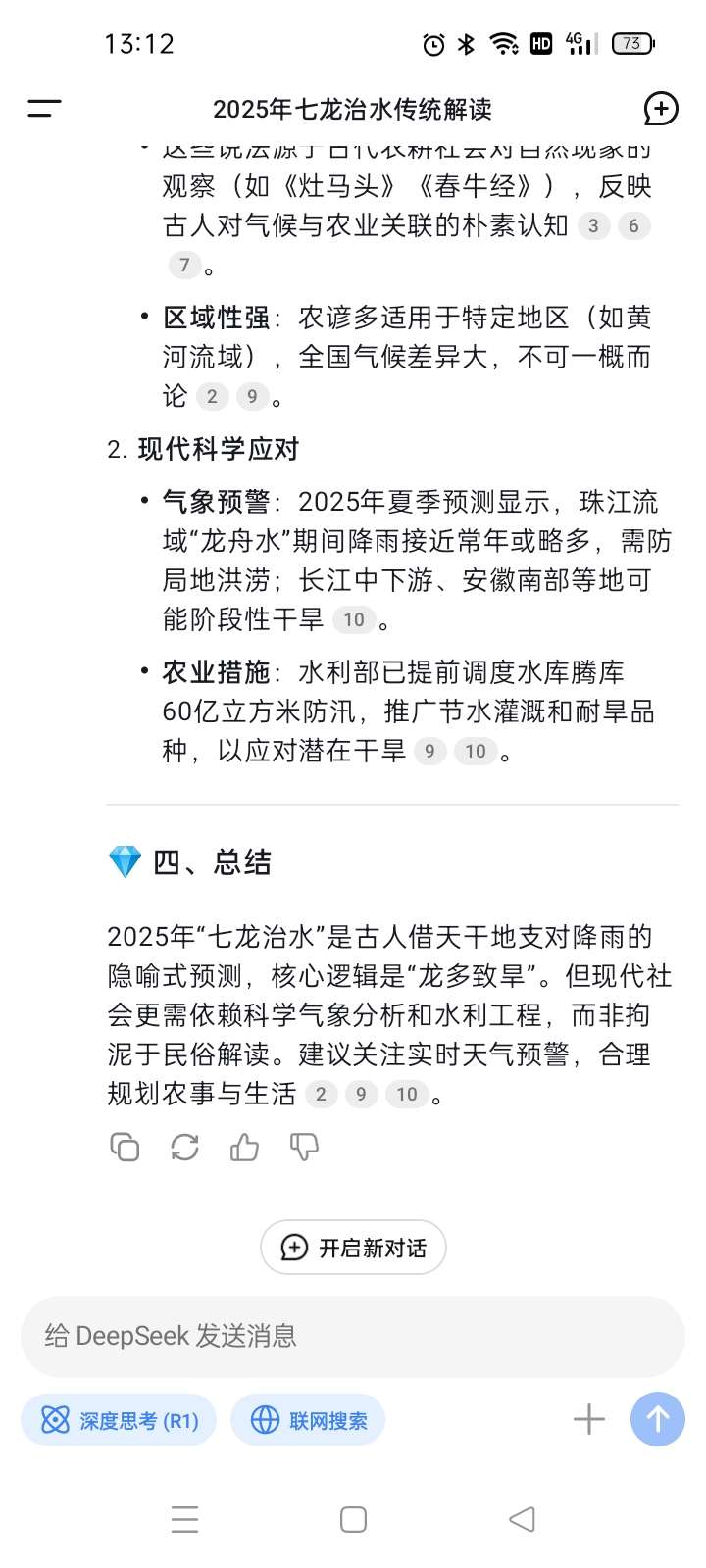This screenshot has height=1568, width=706.
Task: Dislike this answer with thumbs down
Action: click(x=304, y=1147)
